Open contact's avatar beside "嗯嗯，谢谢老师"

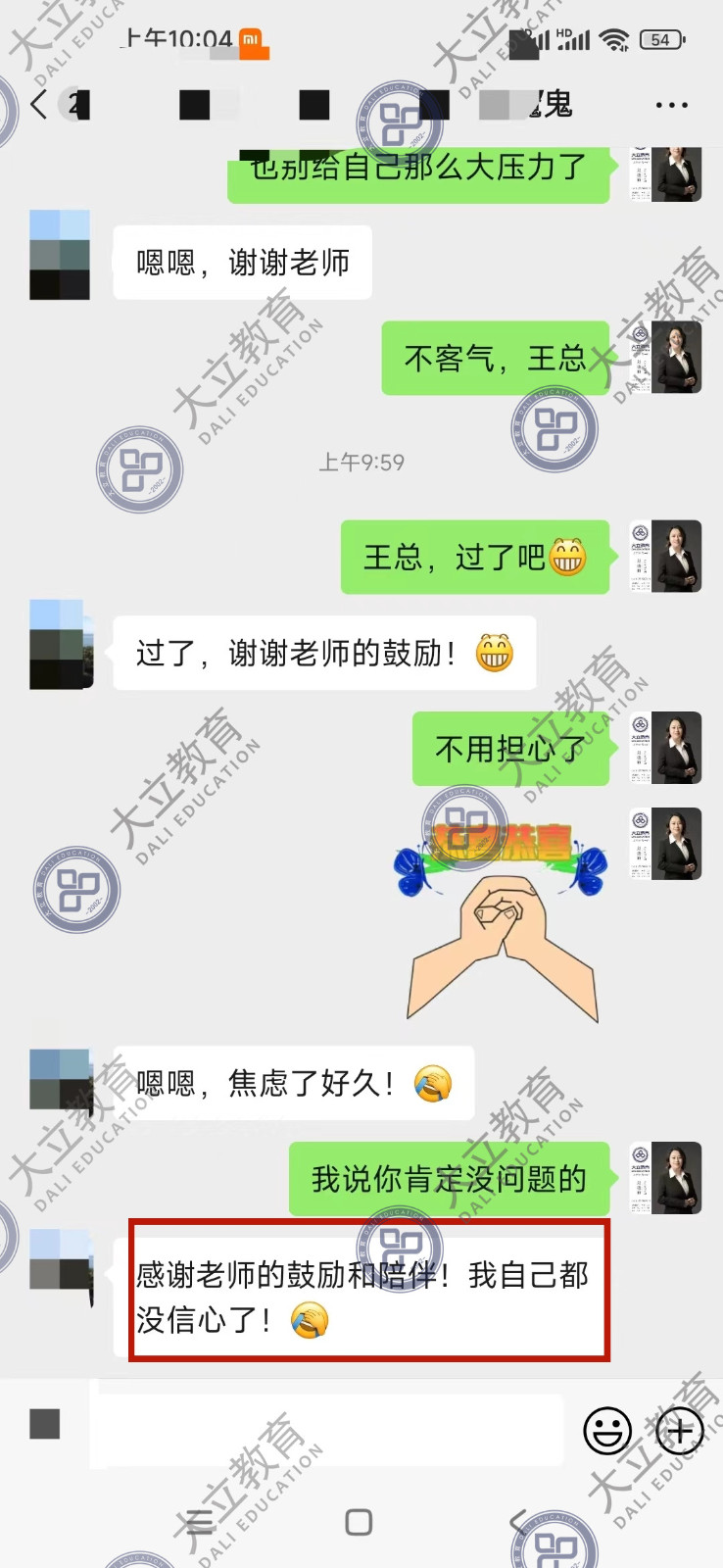(x=60, y=255)
